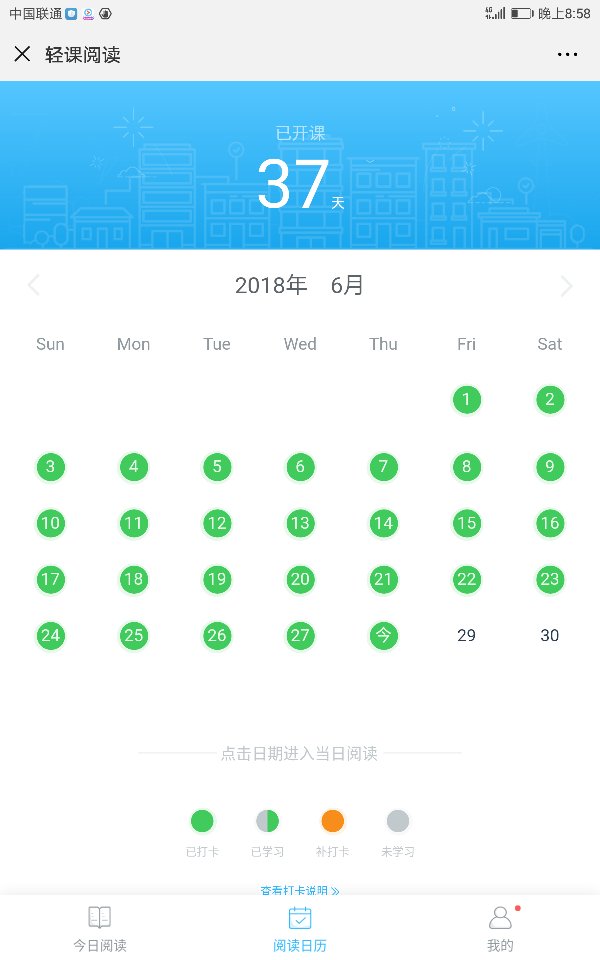Viewport: 600px width, 960px height.
Task: Go to the previous month
Action: point(34,285)
